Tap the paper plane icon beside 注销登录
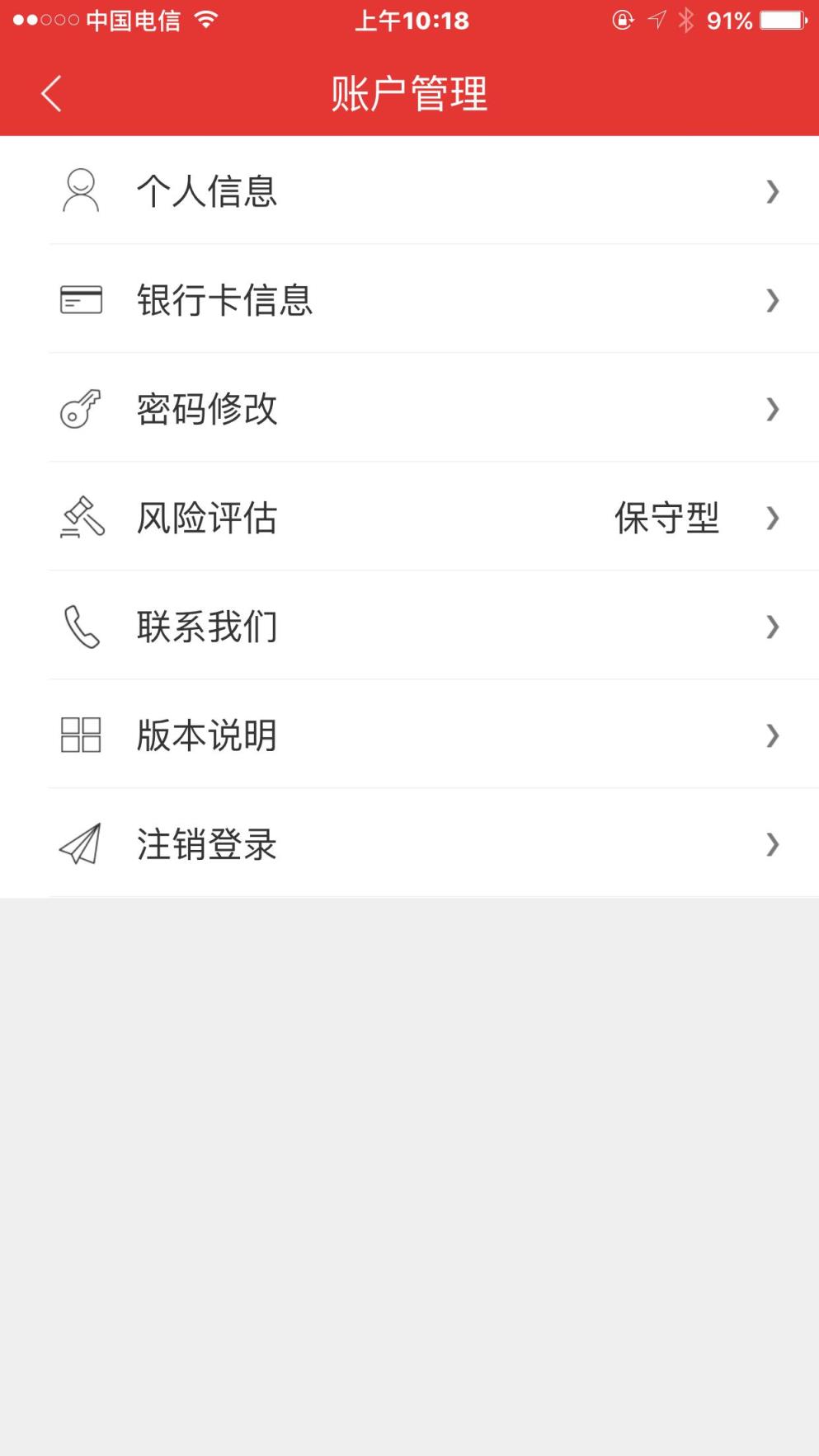Screen dimensions: 819x1456 (x=80, y=843)
